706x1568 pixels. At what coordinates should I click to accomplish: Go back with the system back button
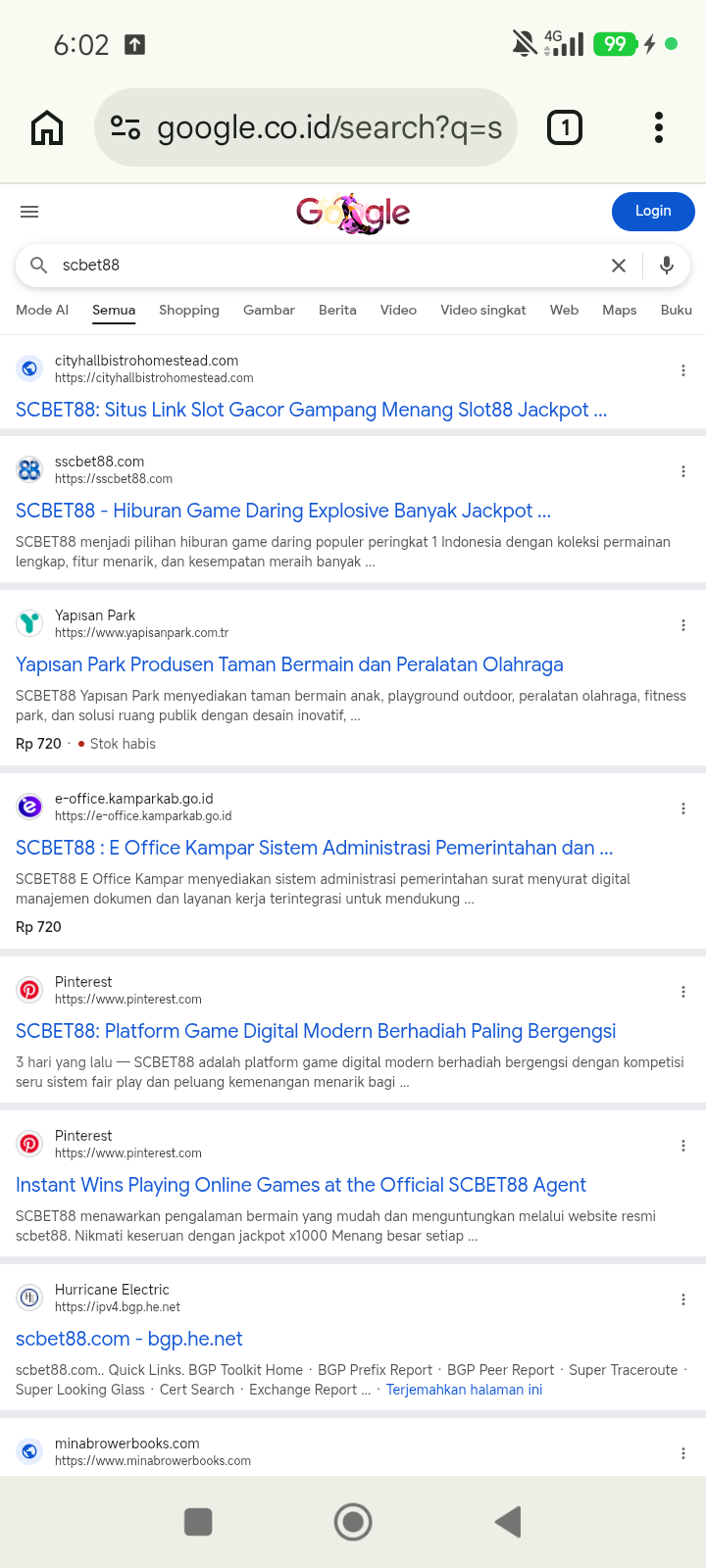coord(507,1522)
